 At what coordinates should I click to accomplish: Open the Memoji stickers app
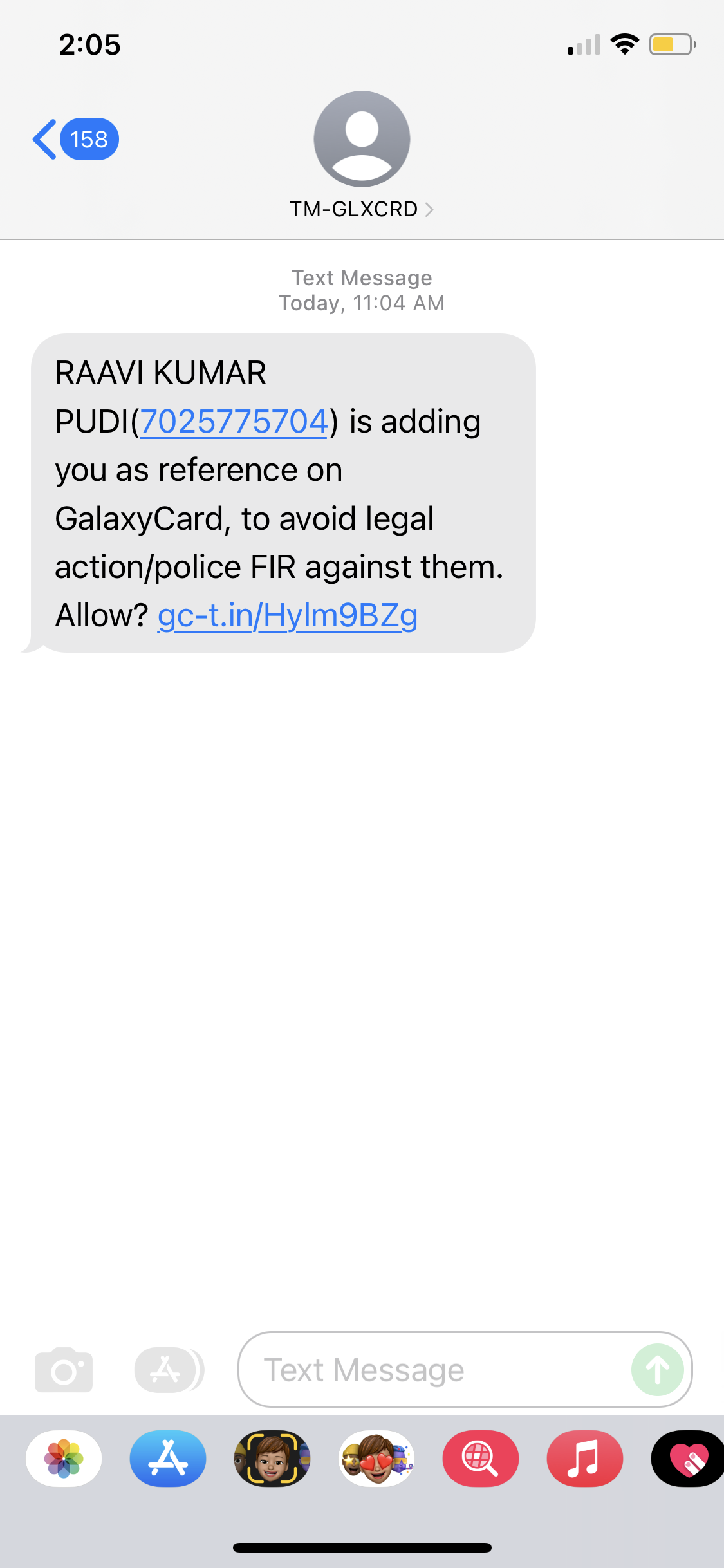[376, 1458]
